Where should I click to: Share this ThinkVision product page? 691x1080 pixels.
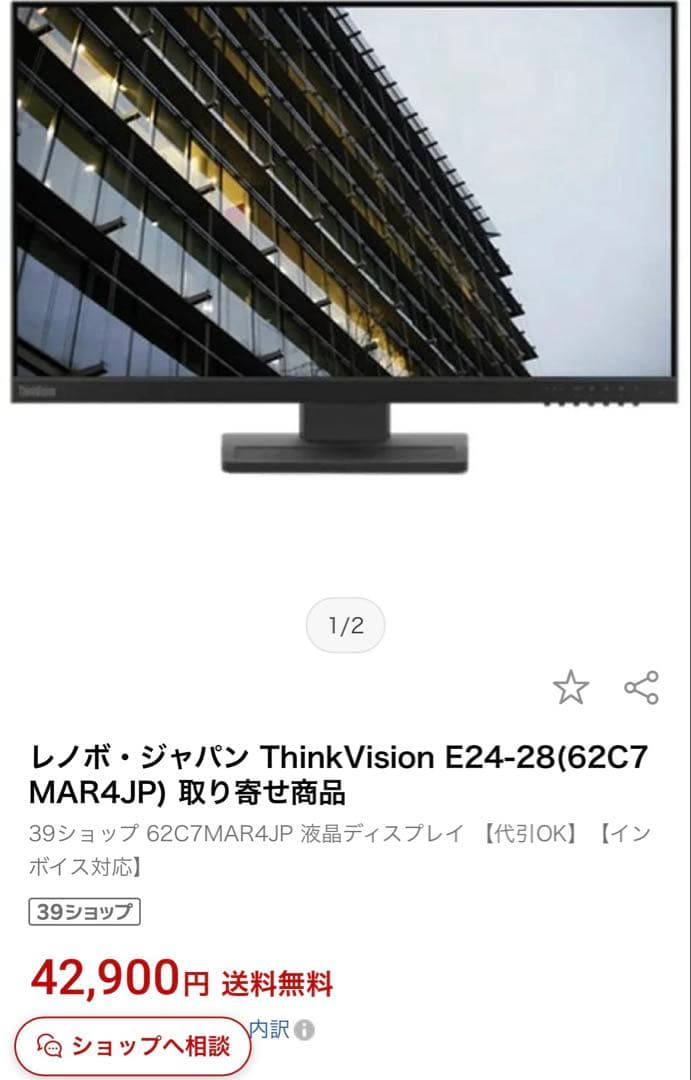pos(641,687)
